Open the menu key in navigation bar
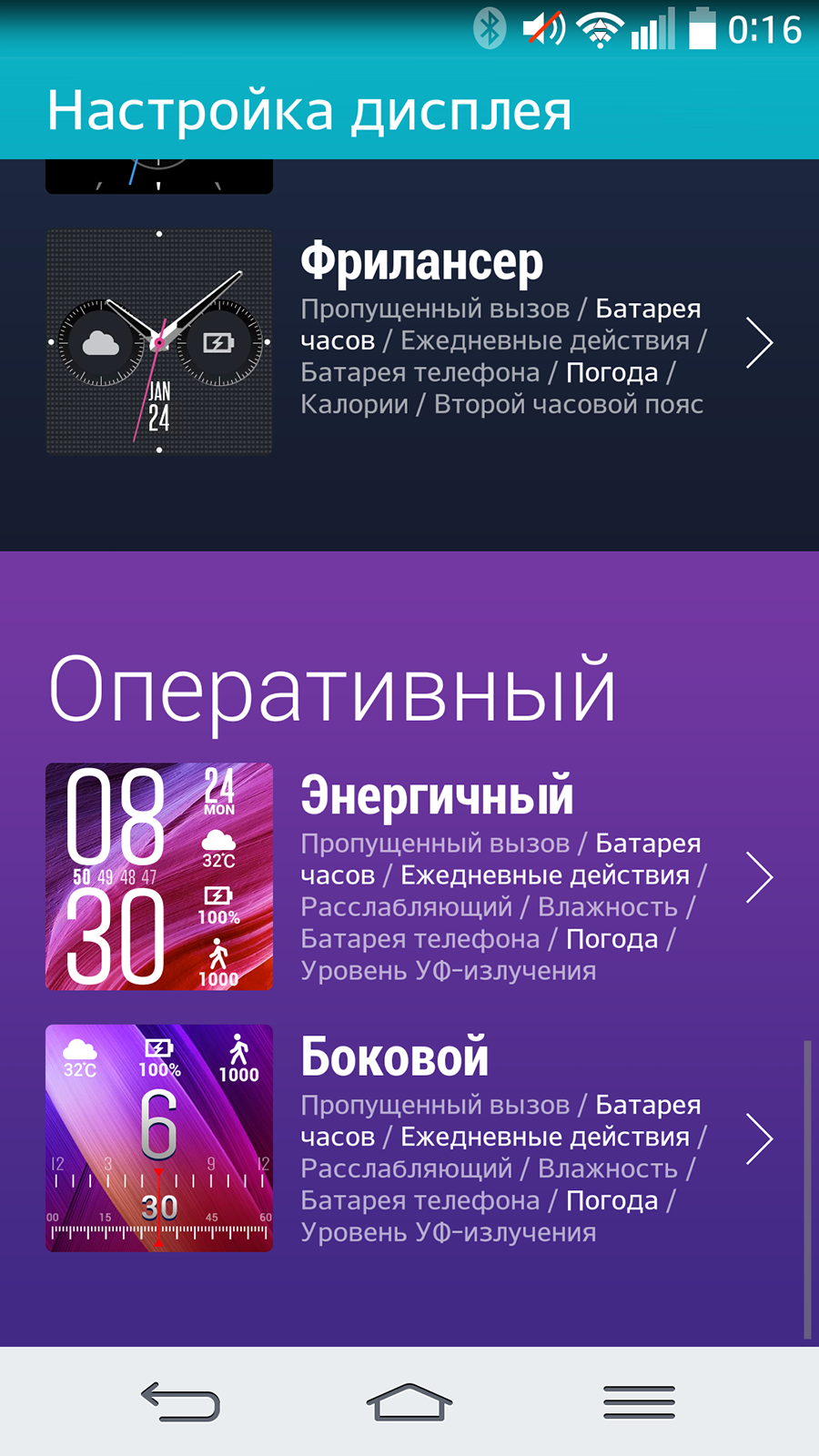 pyautogui.click(x=639, y=1401)
